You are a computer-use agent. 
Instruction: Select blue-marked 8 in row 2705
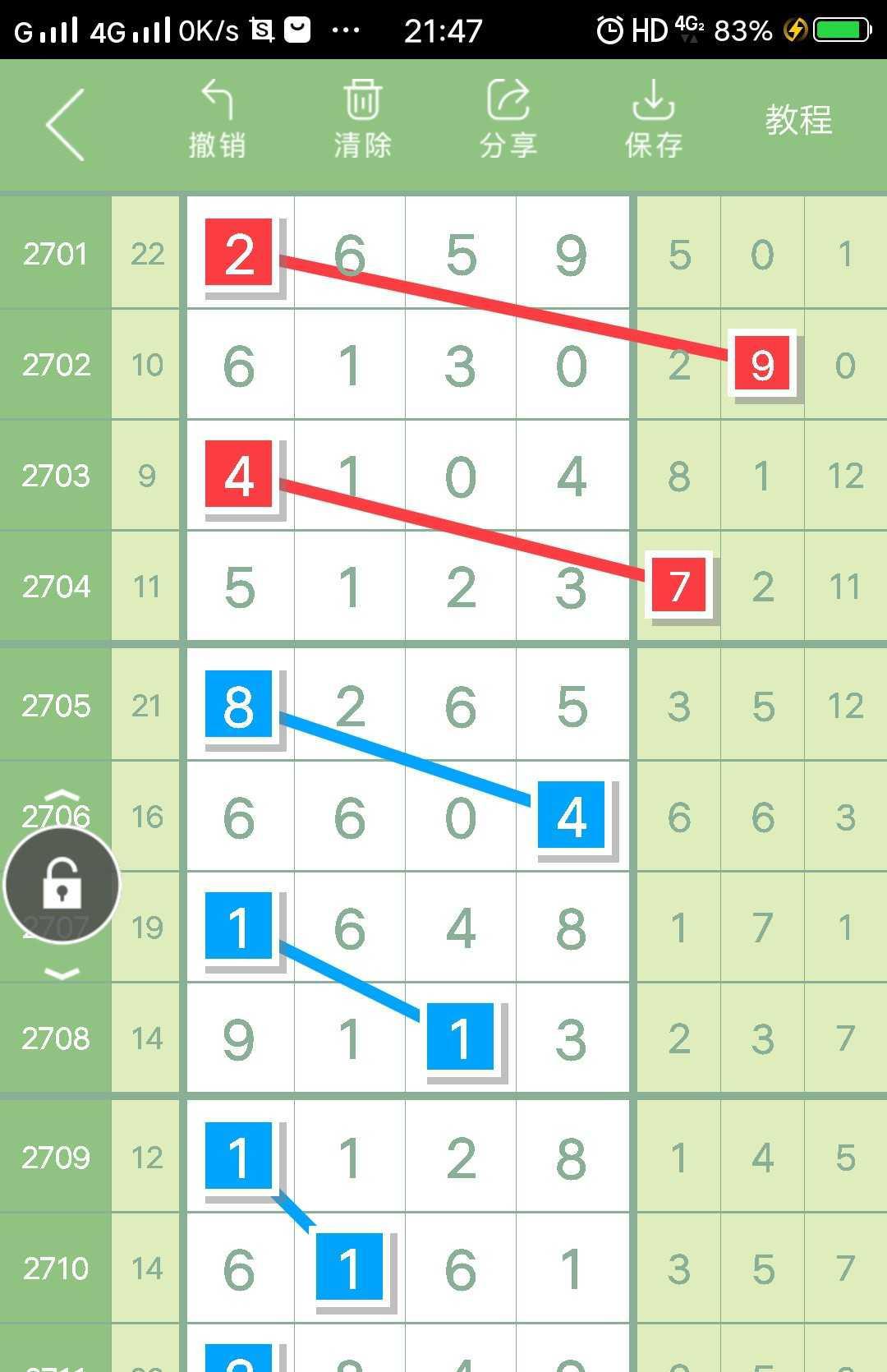[239, 705]
